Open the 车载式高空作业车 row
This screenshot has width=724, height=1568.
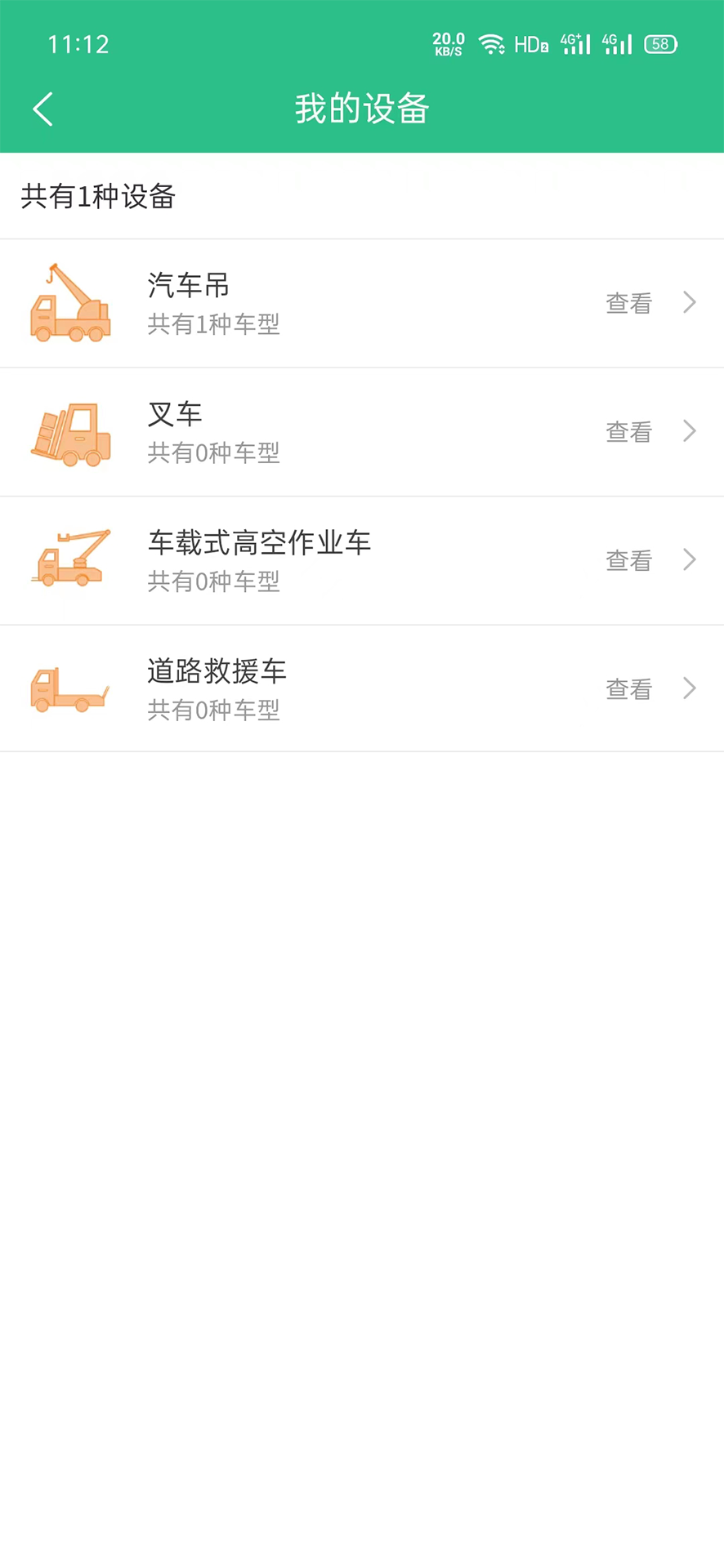coord(361,560)
